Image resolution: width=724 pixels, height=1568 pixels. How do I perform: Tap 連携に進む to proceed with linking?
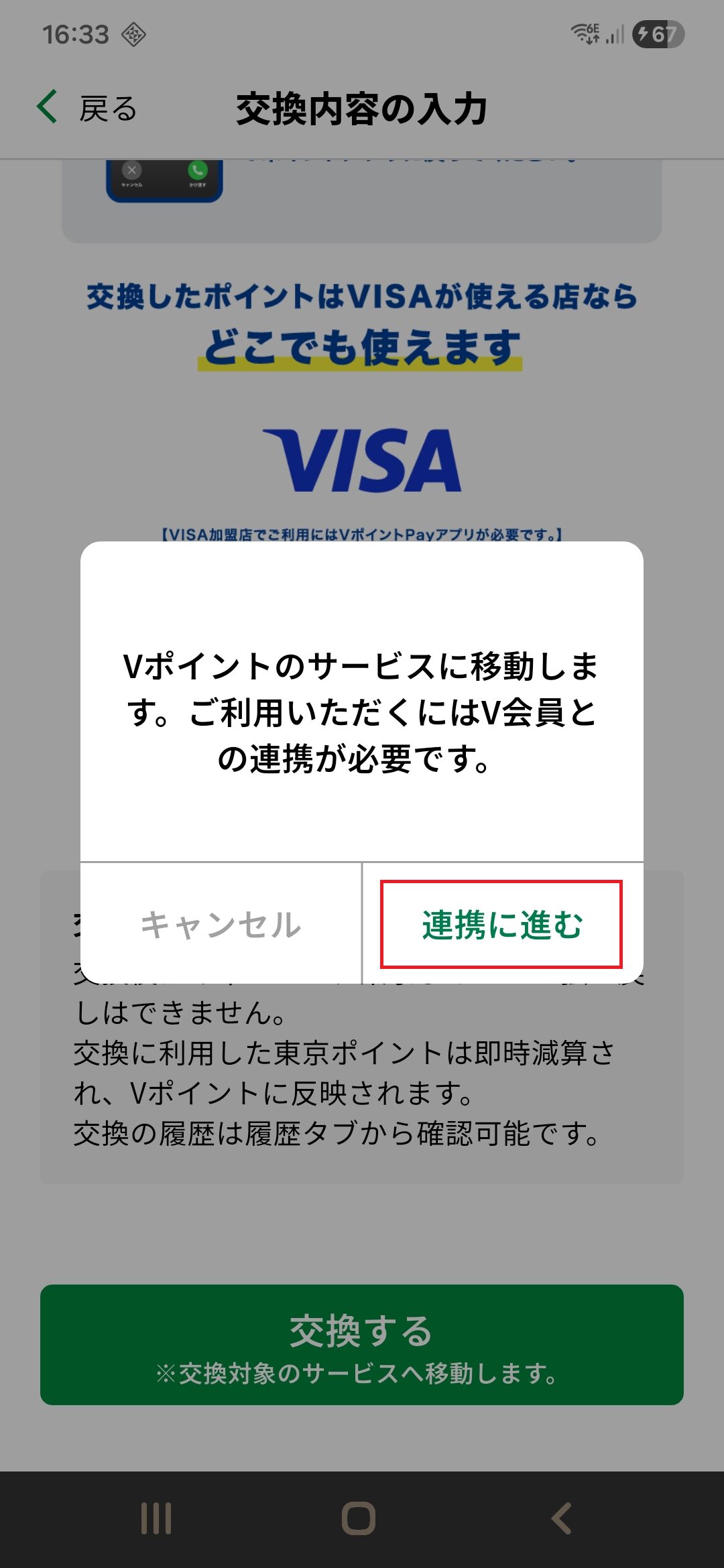coord(501,924)
